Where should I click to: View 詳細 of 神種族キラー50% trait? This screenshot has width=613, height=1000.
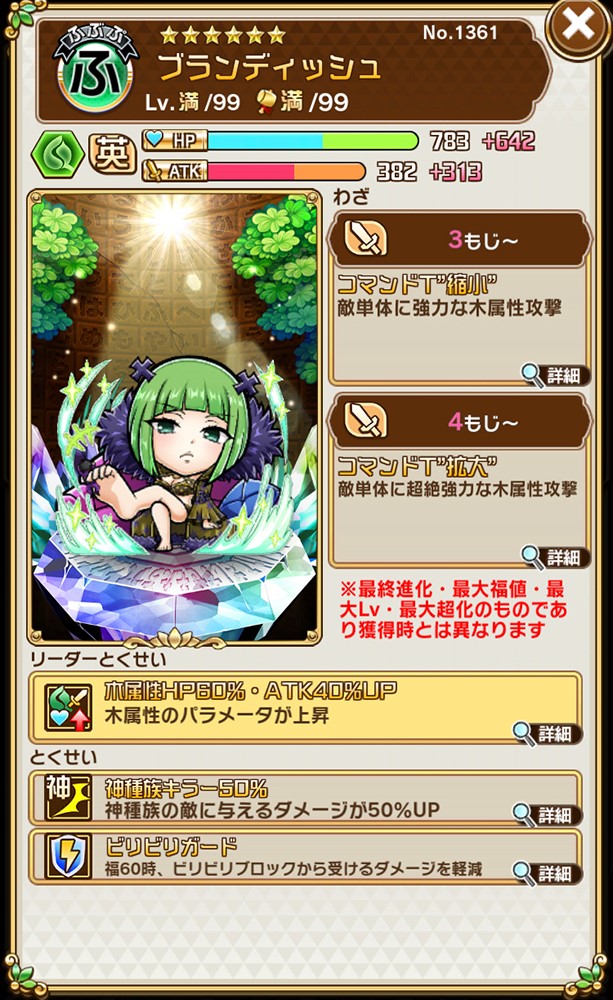tap(546, 813)
